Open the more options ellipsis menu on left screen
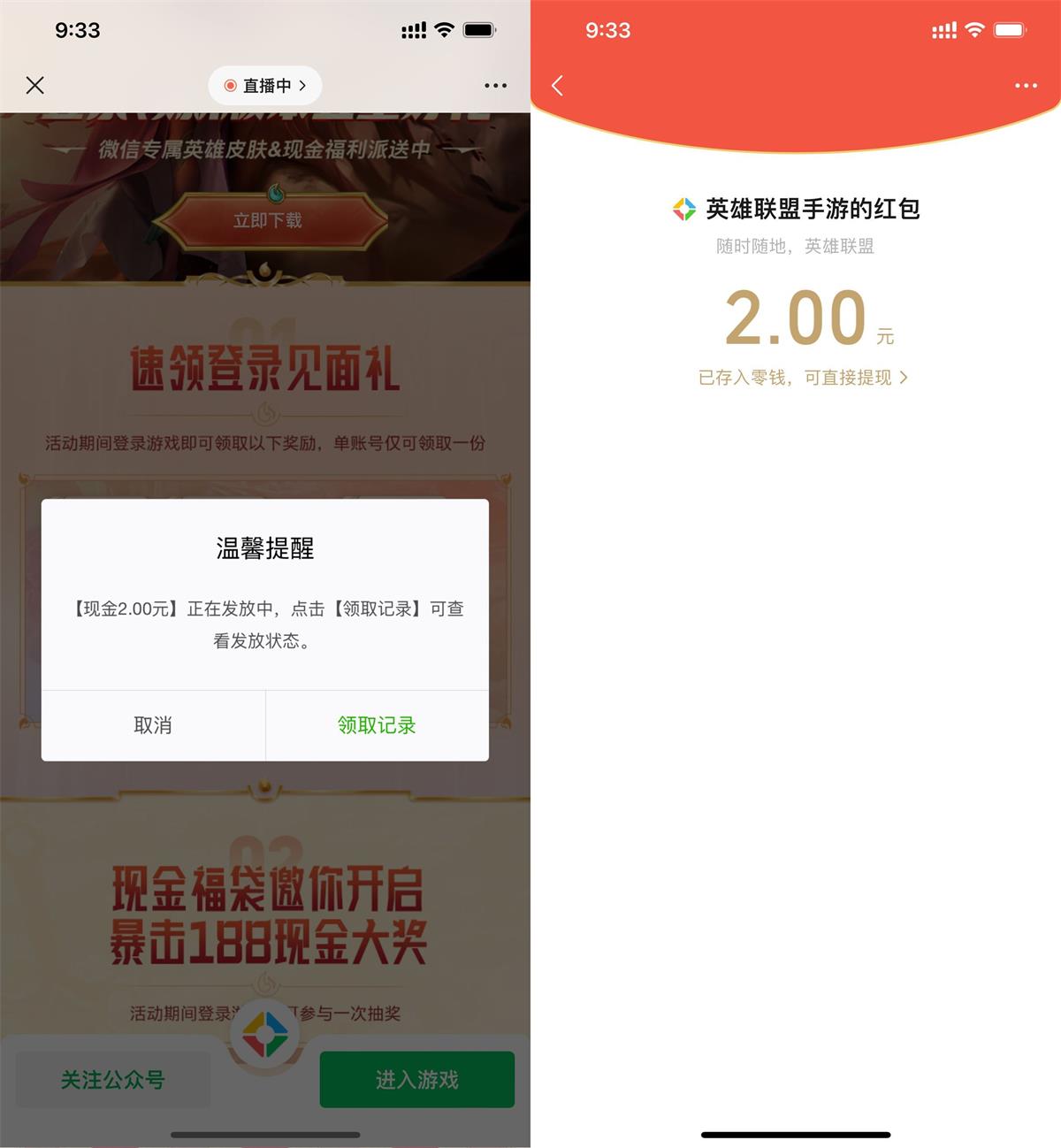This screenshot has height=1148, width=1061. pyautogui.click(x=495, y=85)
